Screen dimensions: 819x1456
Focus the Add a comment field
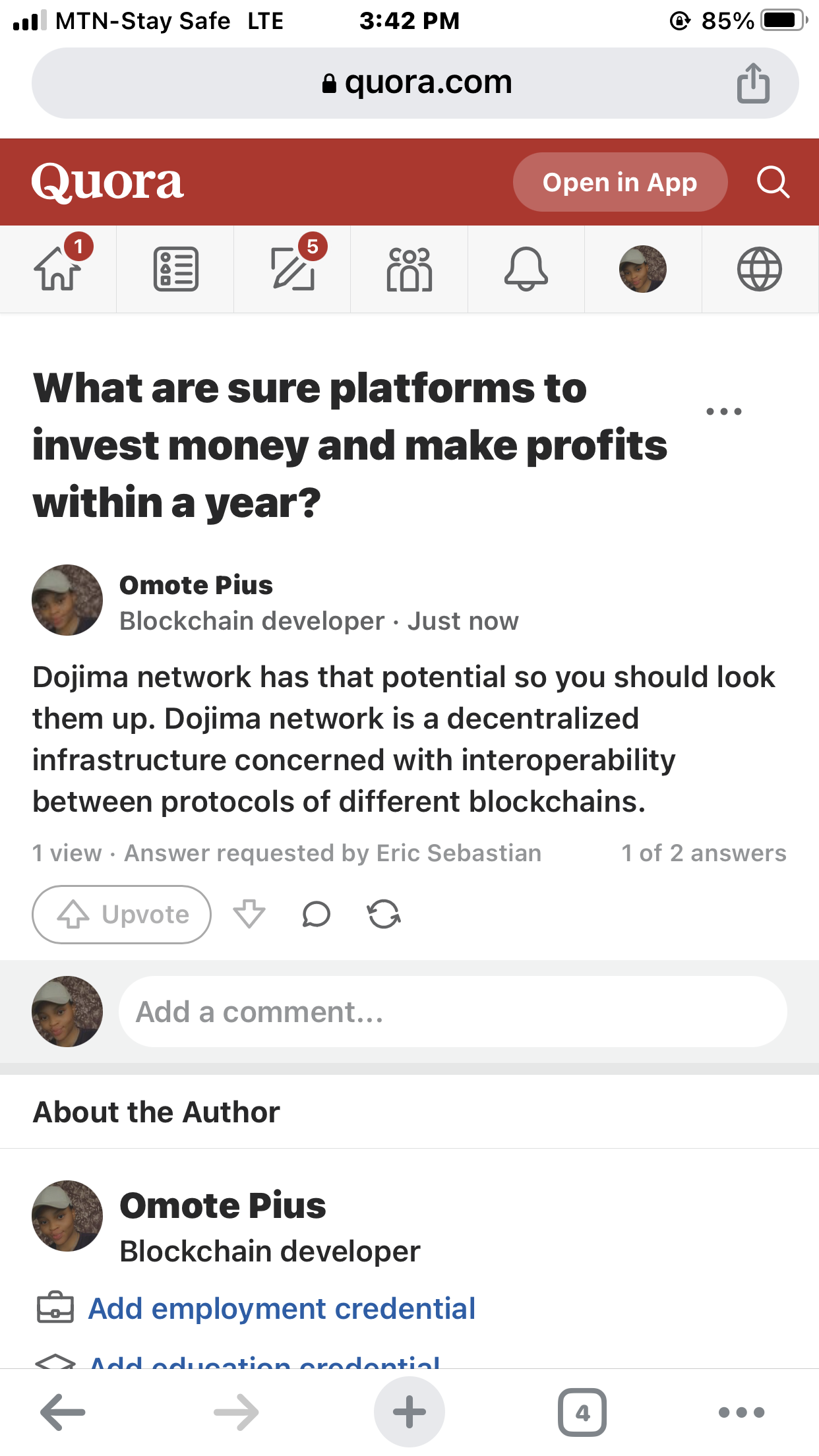point(452,1012)
